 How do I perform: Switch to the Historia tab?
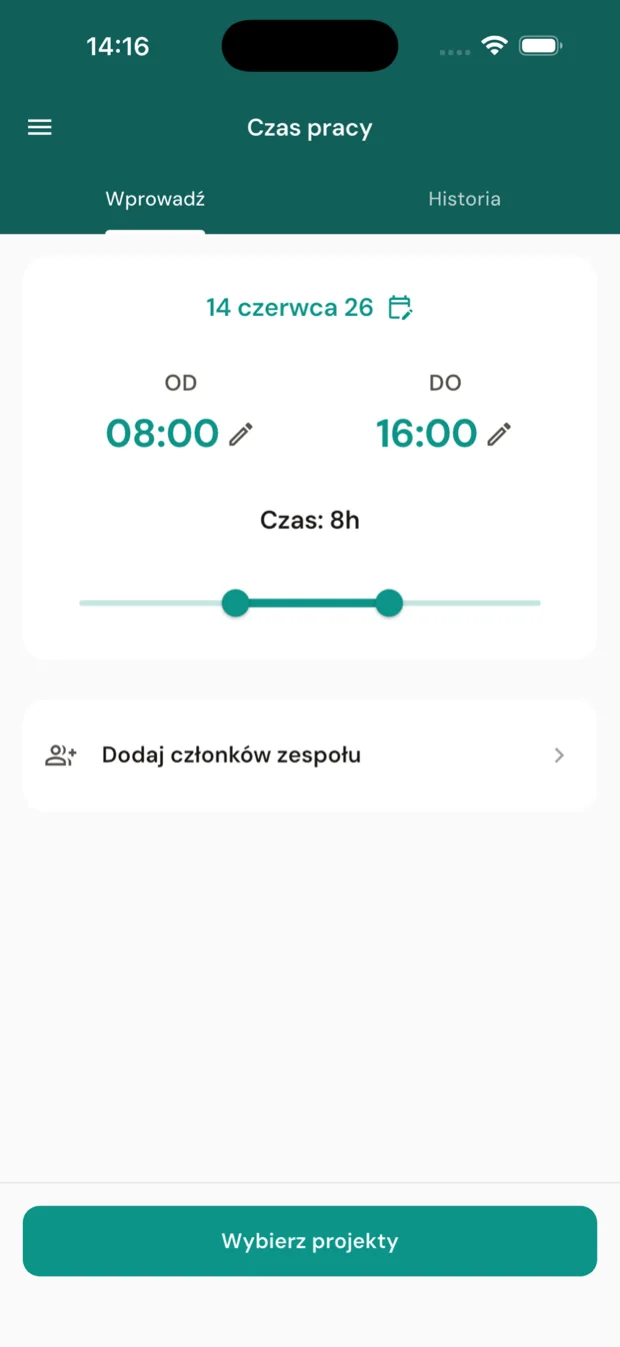[464, 199]
